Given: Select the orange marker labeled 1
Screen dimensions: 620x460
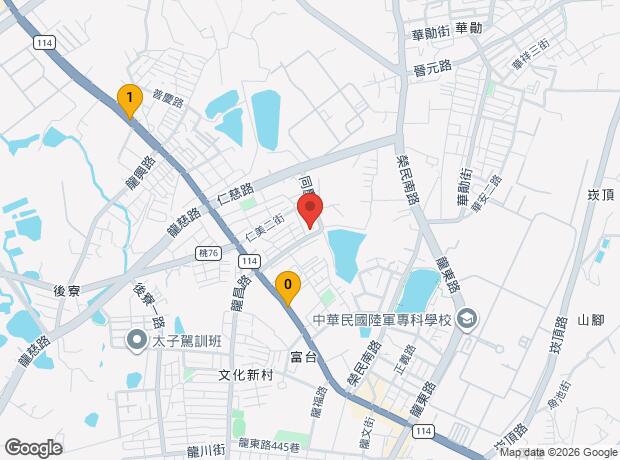Looking at the screenshot, I should click(x=130, y=101).
